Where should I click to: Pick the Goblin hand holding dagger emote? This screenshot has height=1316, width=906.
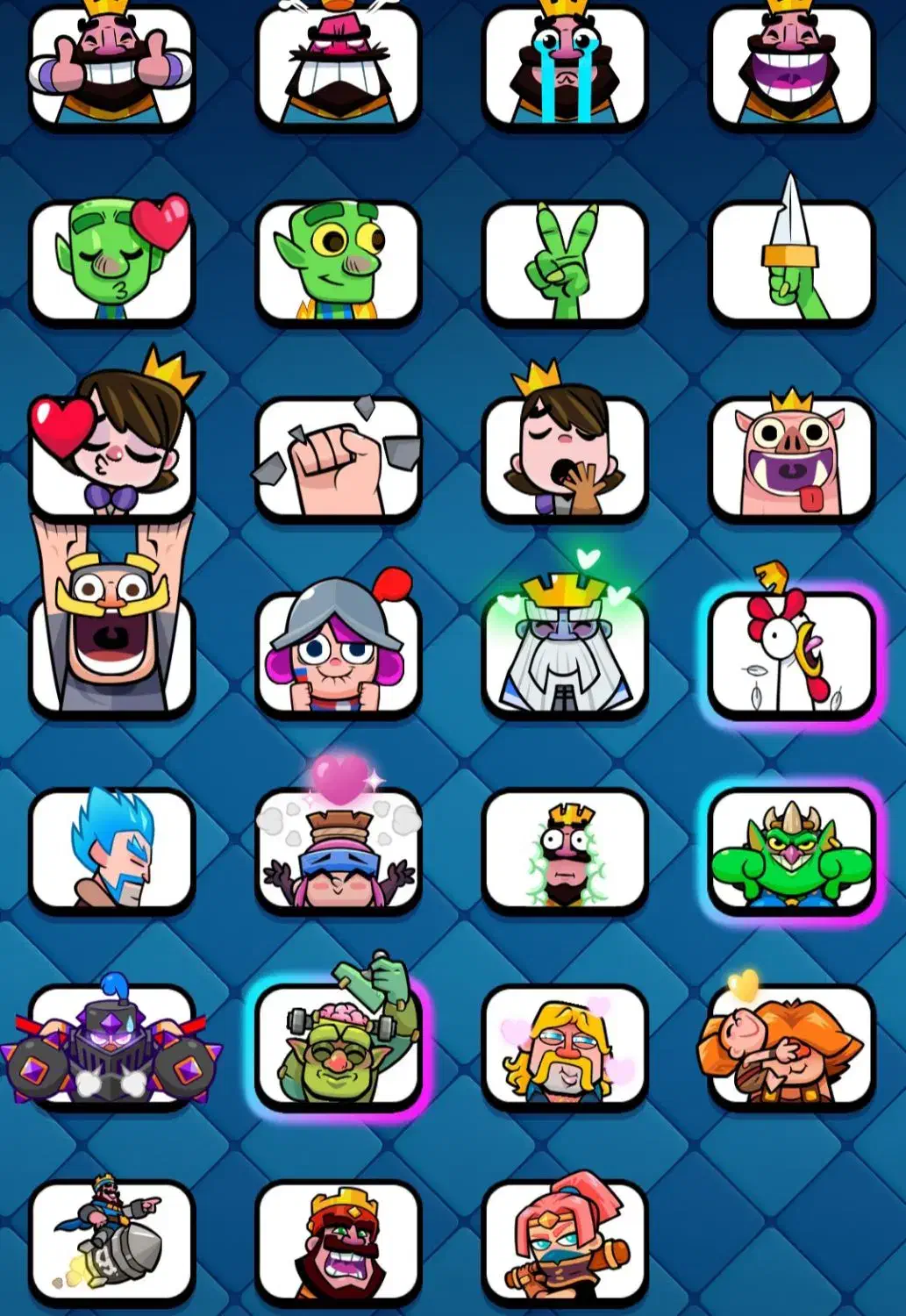point(791,261)
